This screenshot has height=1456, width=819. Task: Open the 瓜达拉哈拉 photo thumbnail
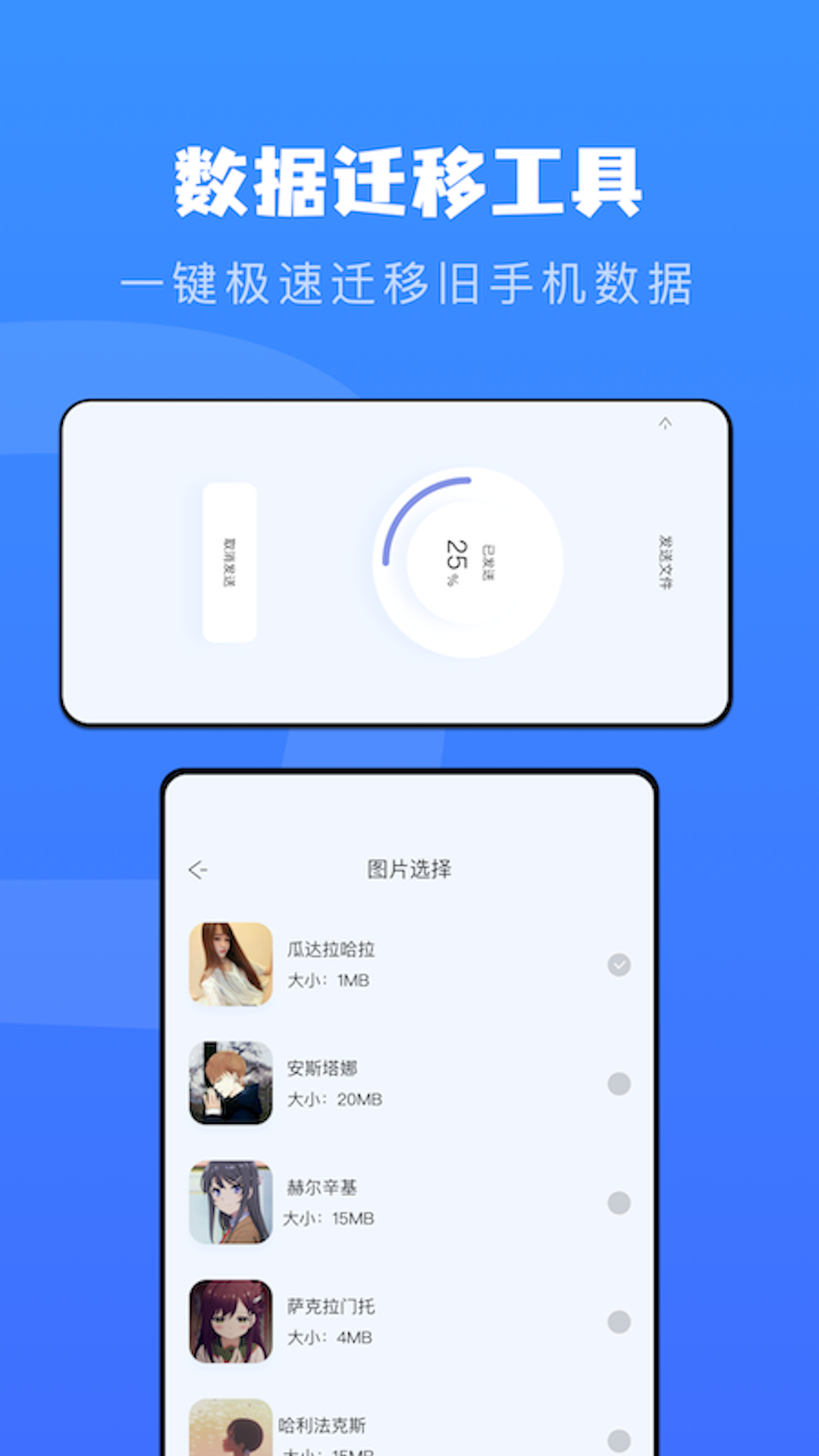231,964
